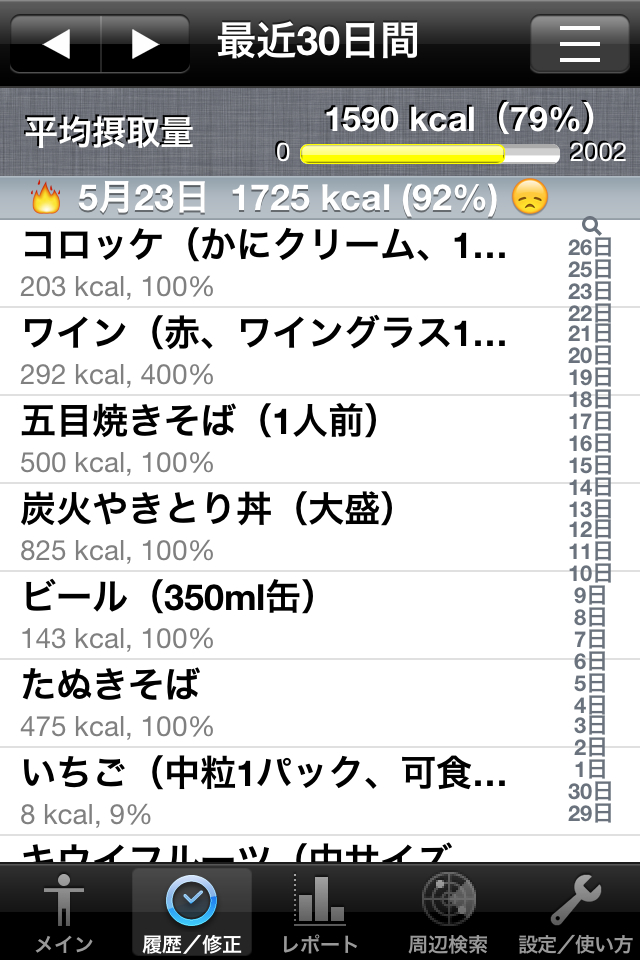Go to the next period with right arrow
This screenshot has height=960, width=640.
[x=146, y=44]
